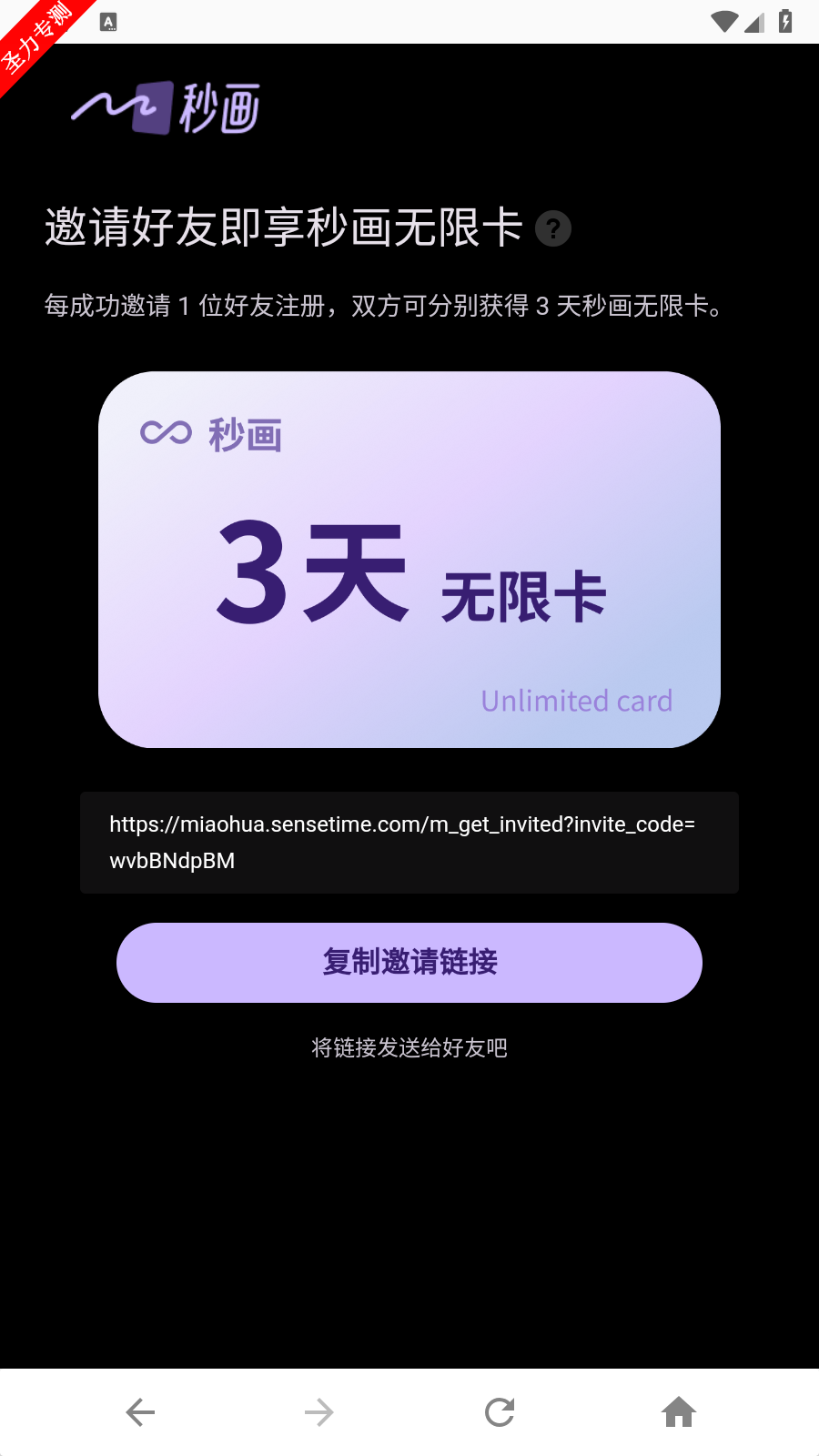Go back with the browser back arrow
This screenshot has height=1456, width=819.
(x=140, y=1412)
